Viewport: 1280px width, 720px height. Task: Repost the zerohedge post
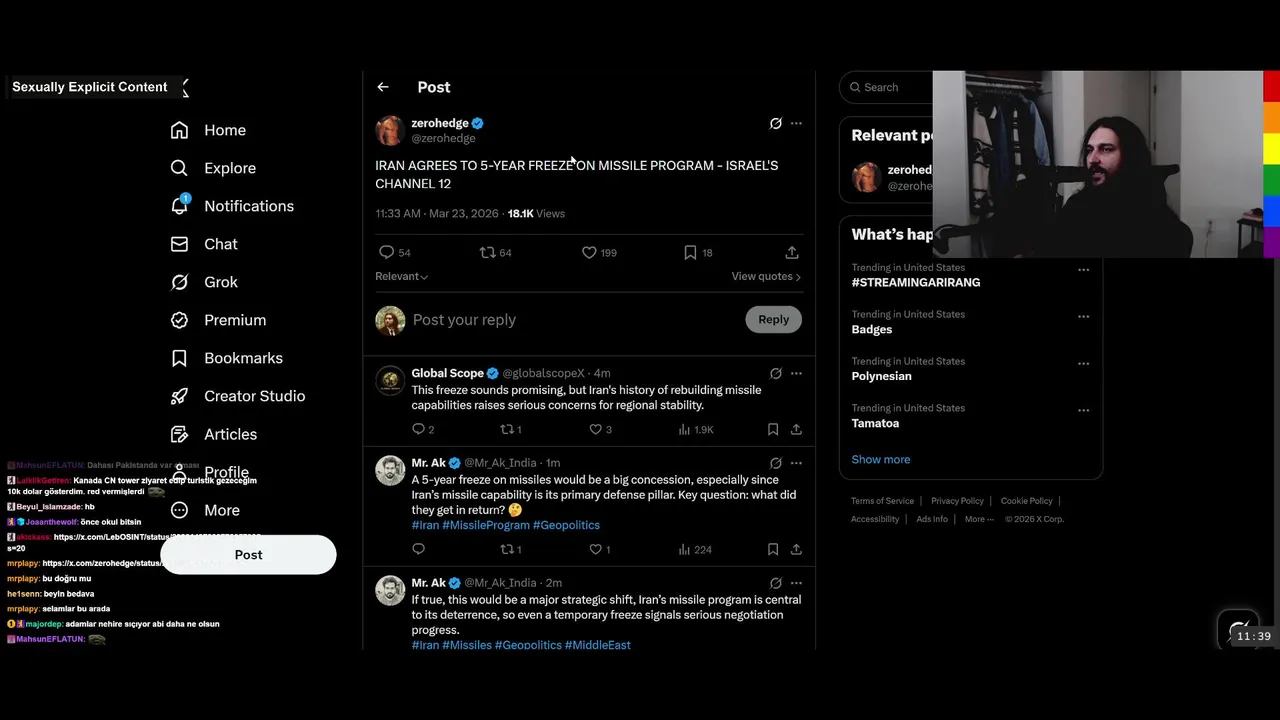(488, 253)
